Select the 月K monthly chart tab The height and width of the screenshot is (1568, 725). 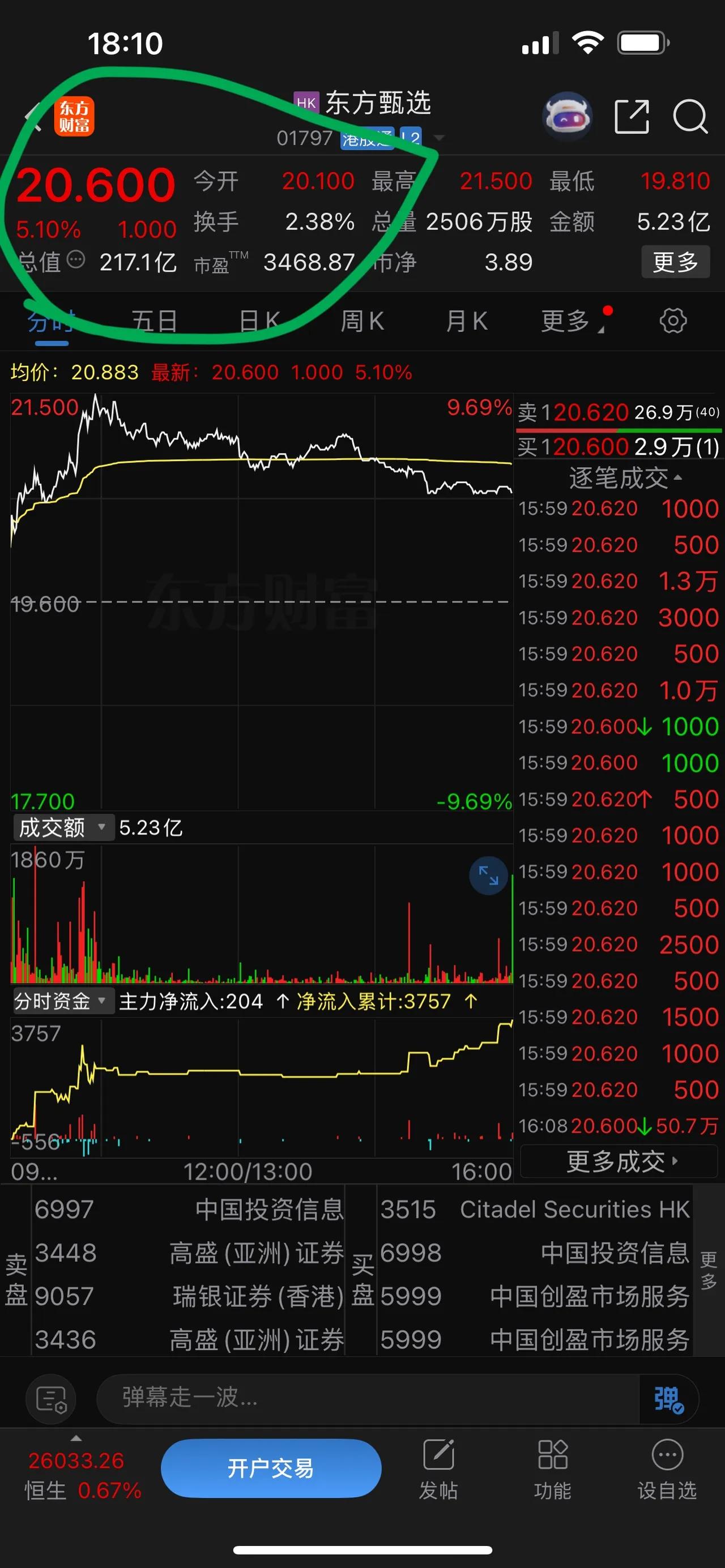pos(466,321)
